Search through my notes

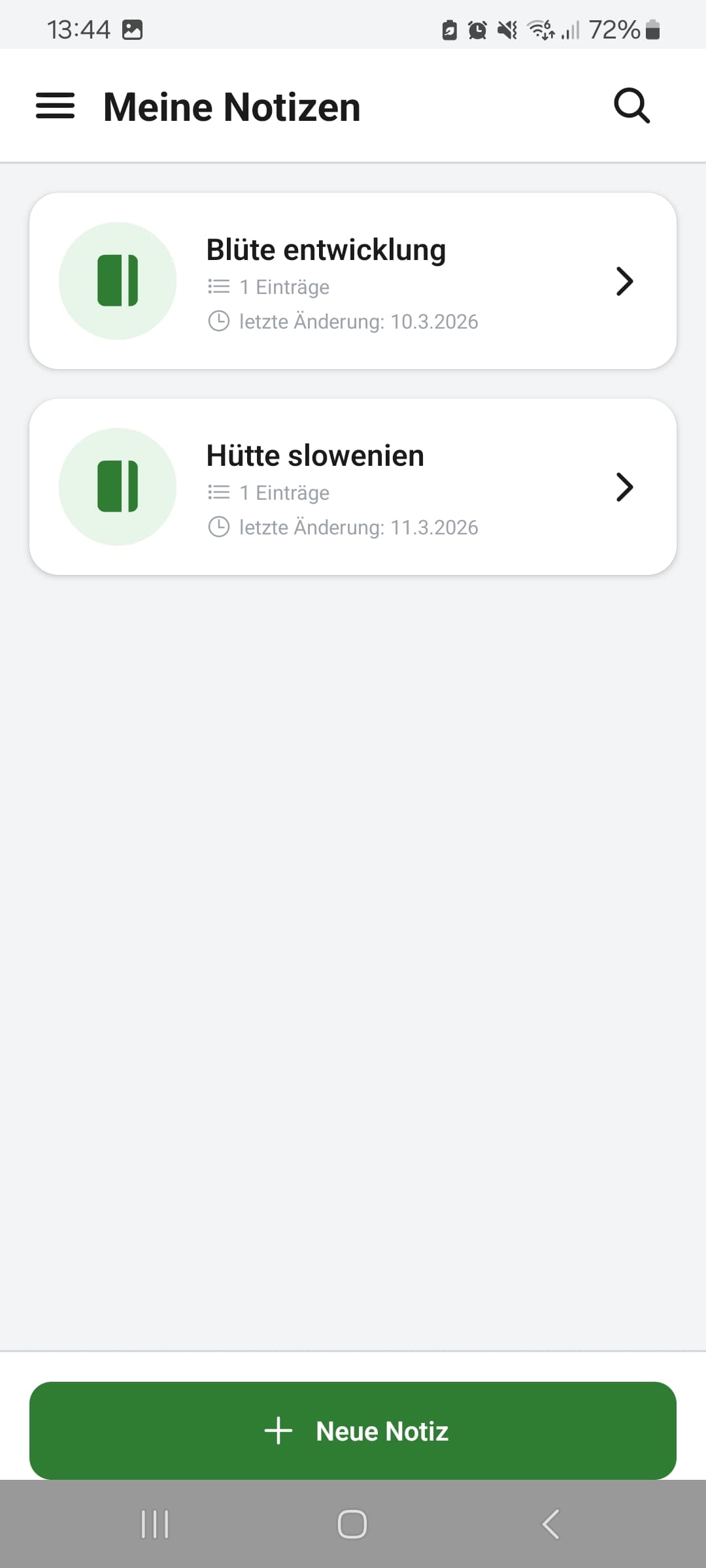click(631, 106)
